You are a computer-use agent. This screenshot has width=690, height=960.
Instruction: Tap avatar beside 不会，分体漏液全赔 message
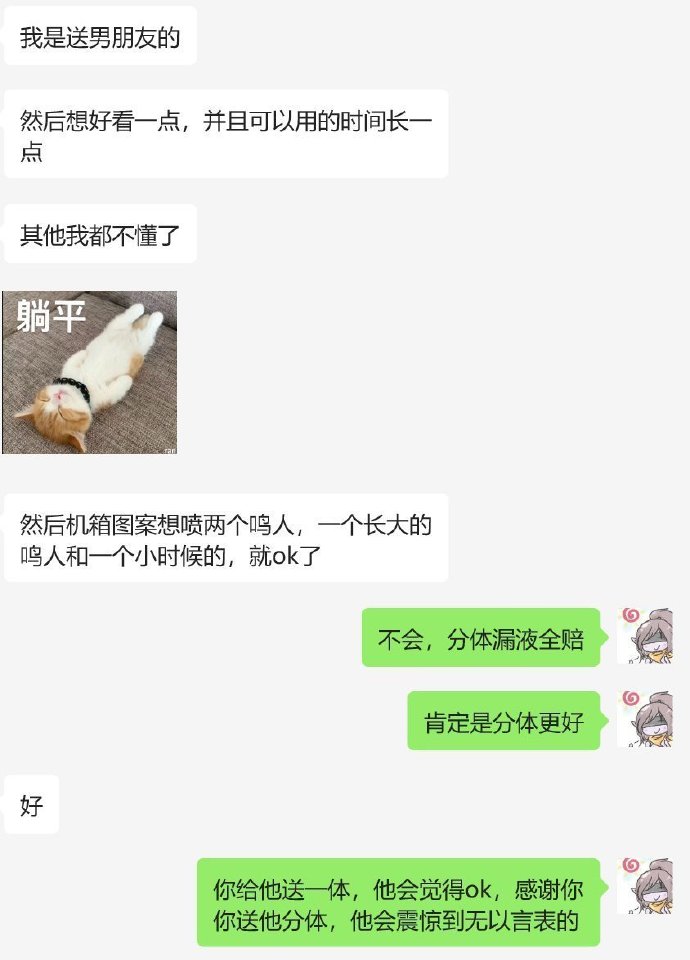click(x=644, y=636)
